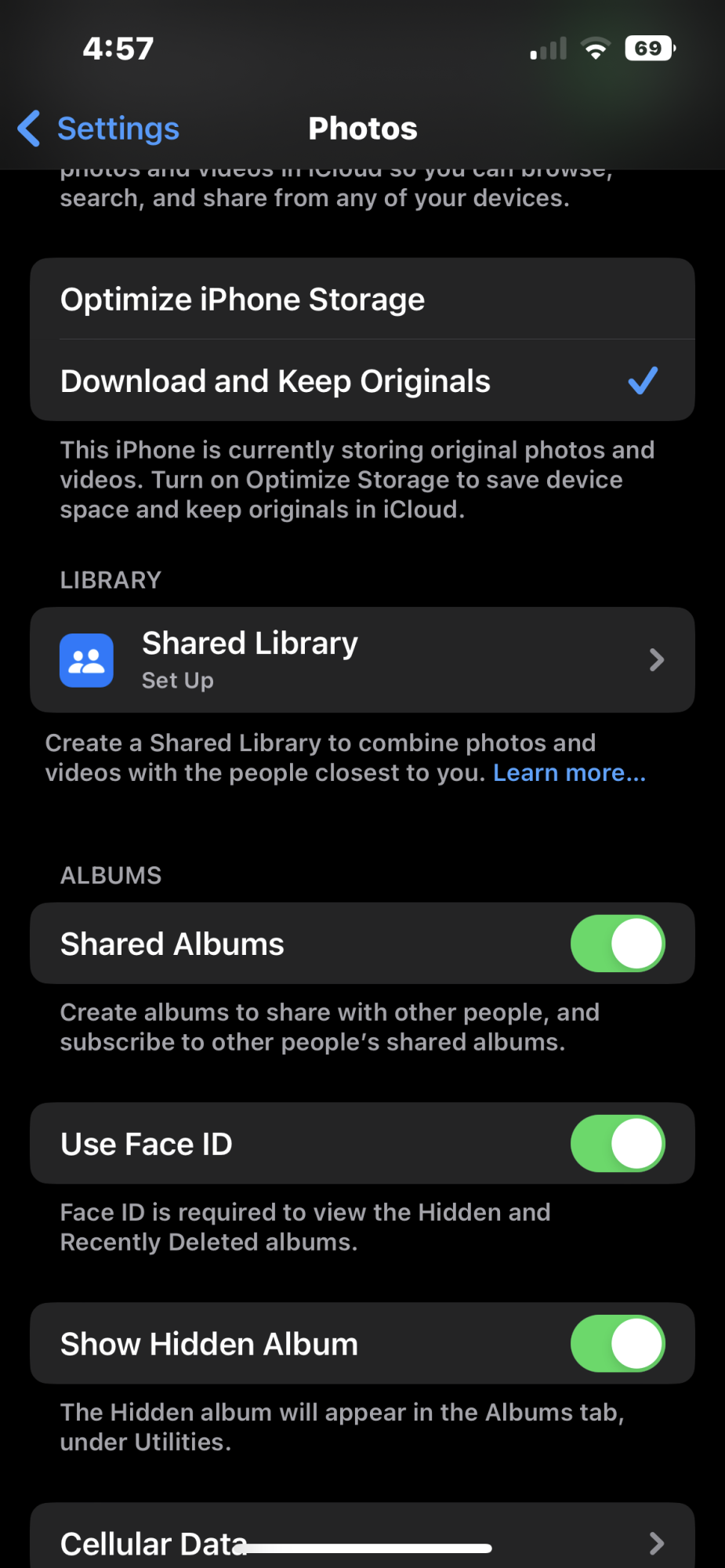This screenshot has height=1568, width=725.
Task: Go back to Settings
Action: [x=99, y=129]
